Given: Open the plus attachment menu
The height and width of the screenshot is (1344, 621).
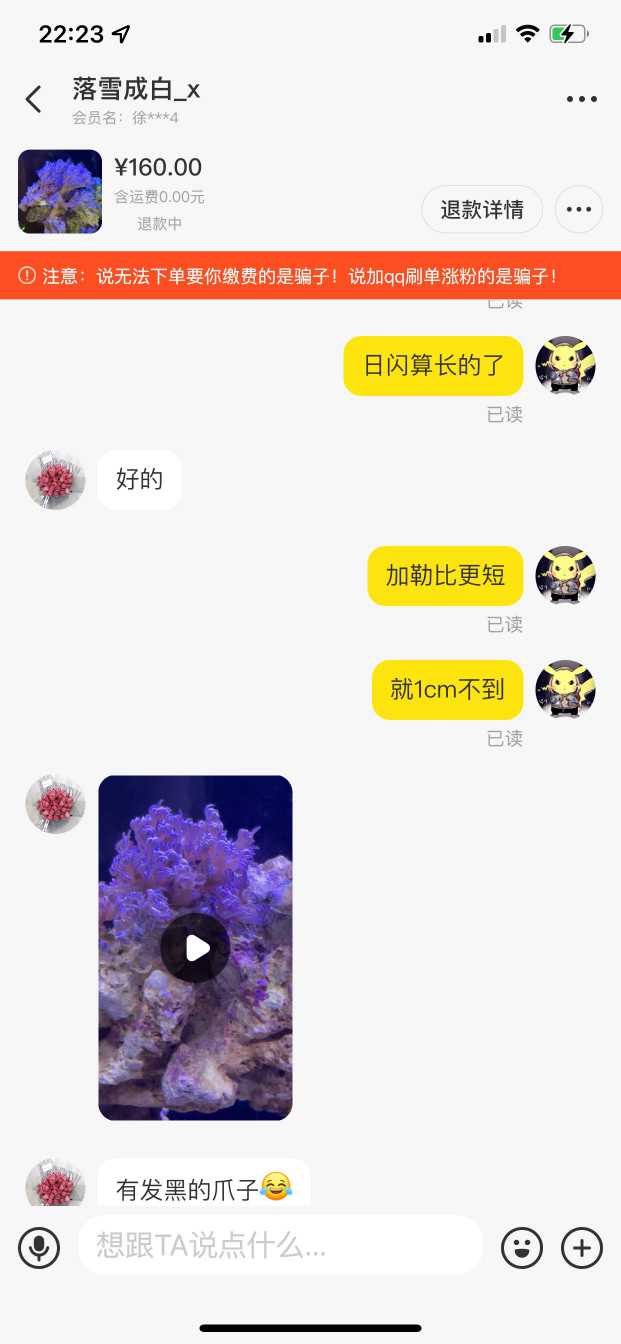Looking at the screenshot, I should 582,1247.
